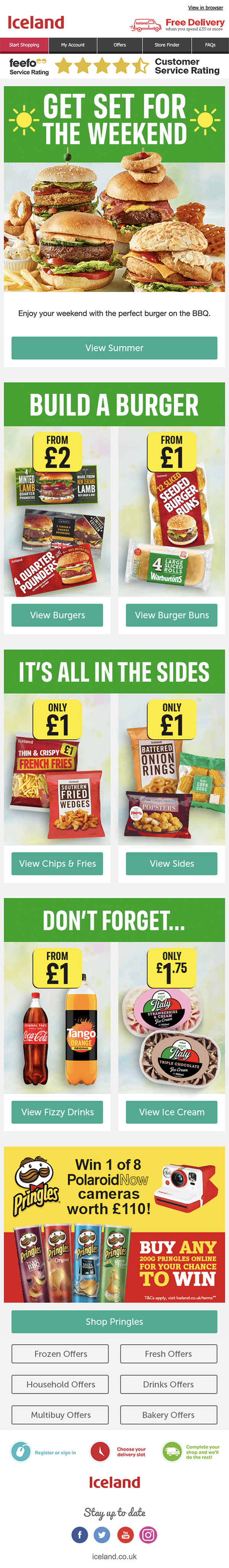This screenshot has width=229, height=1568.
Task: Tap the View Summer button
Action: pos(114,348)
